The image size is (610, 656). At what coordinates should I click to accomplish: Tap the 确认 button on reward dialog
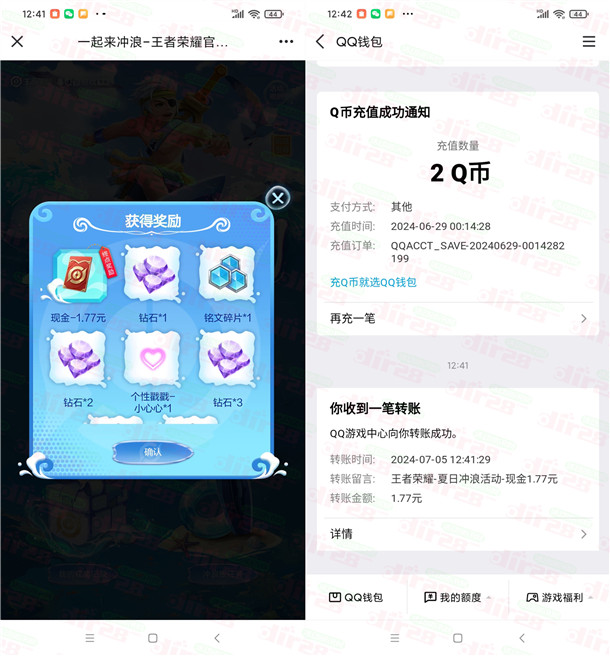[153, 452]
